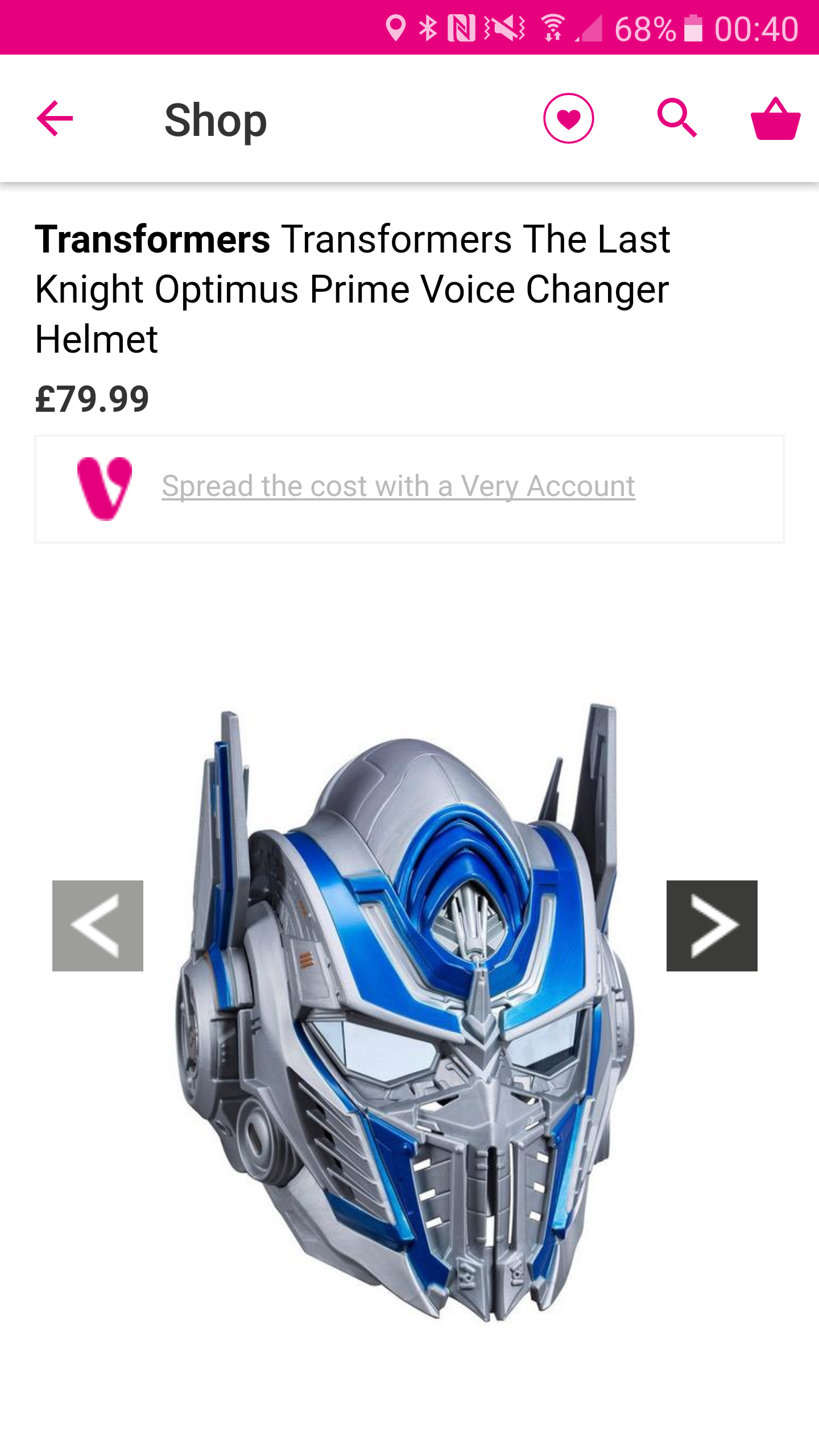819x1456 pixels.
Task: Open the saved items heart icon
Action: [568, 118]
